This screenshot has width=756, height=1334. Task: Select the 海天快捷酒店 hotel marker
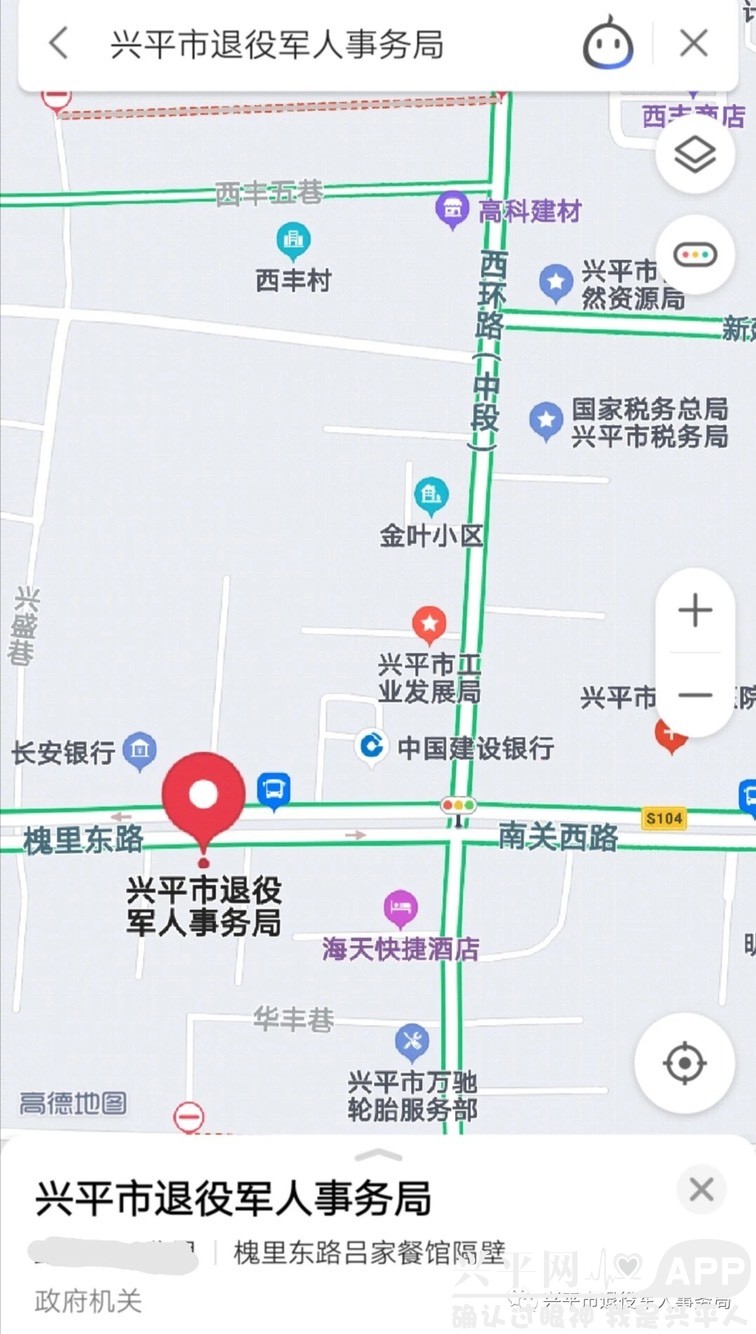400,909
